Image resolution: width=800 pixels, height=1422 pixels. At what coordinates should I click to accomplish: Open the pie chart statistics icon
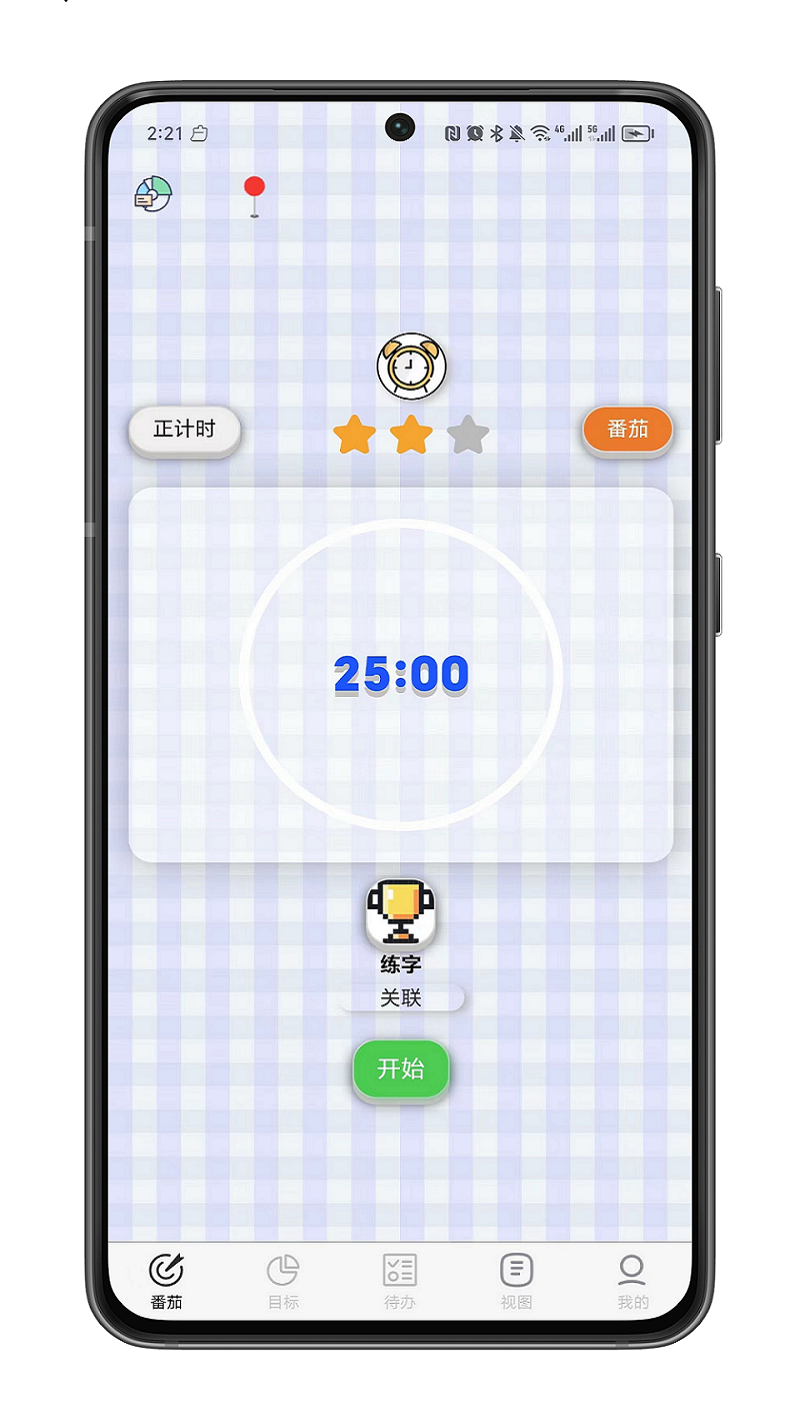point(153,193)
